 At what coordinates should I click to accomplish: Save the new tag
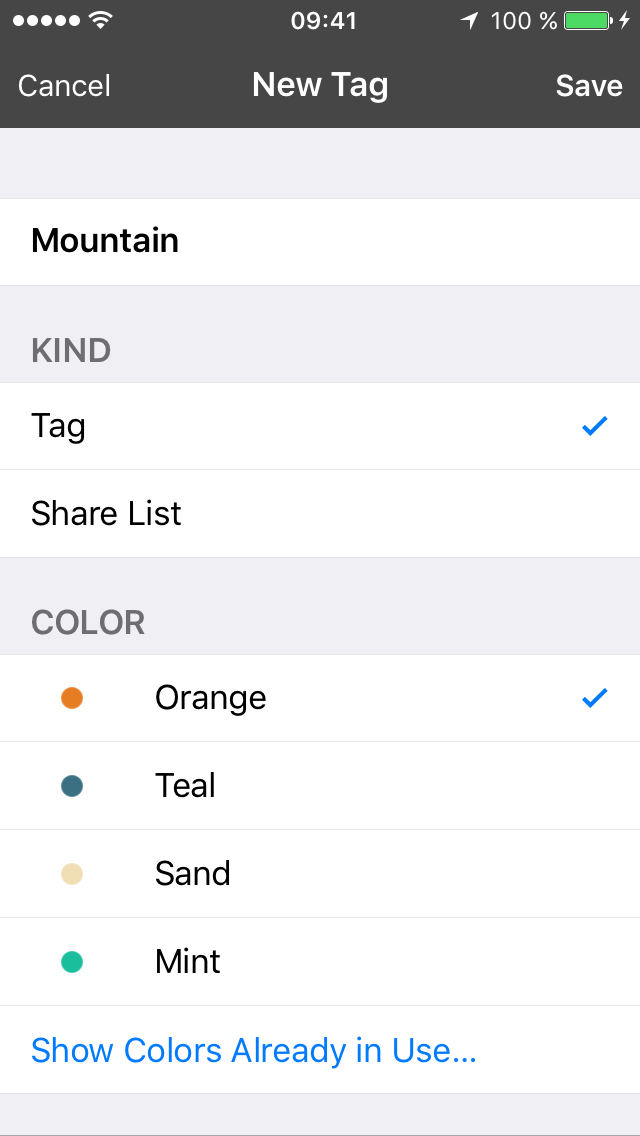pyautogui.click(x=589, y=86)
